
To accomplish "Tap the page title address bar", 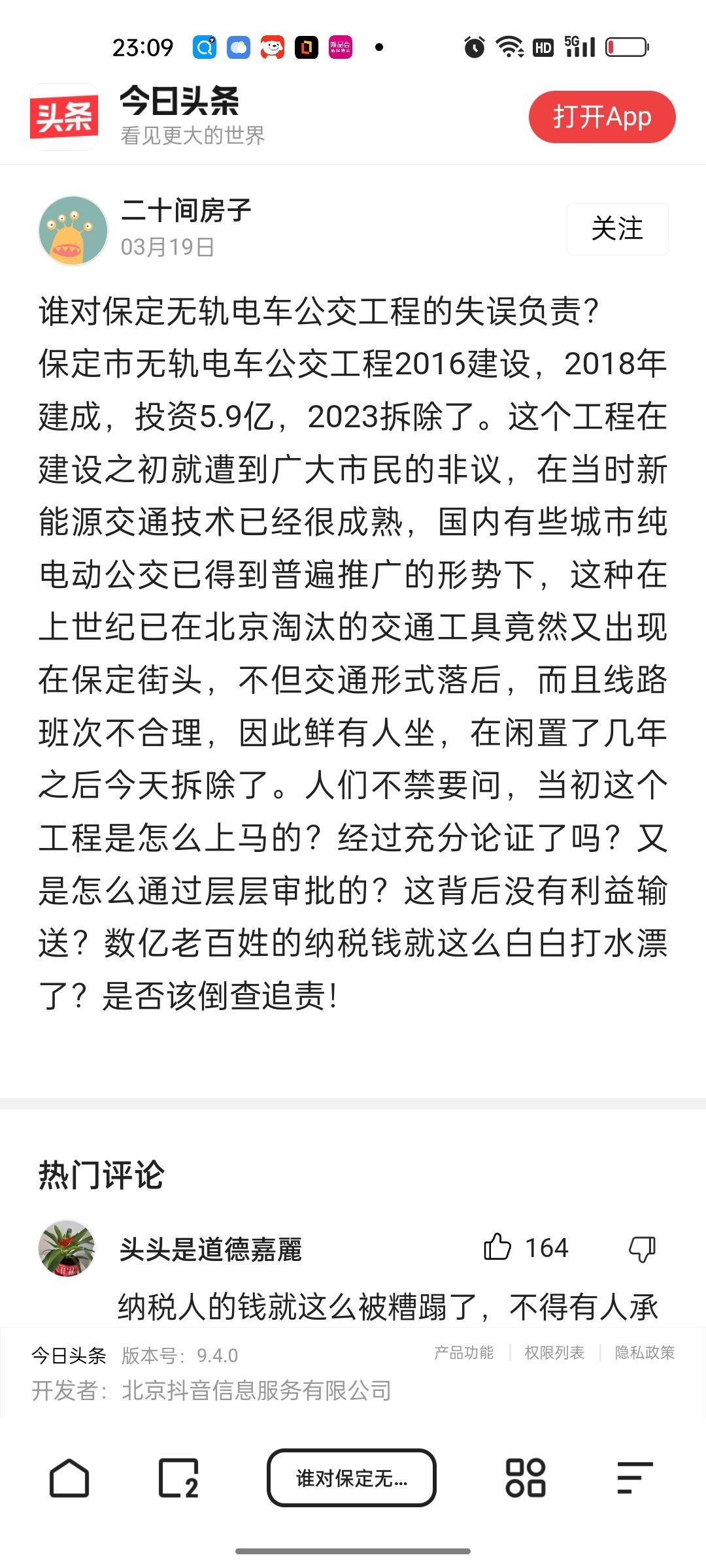I will (352, 1478).
